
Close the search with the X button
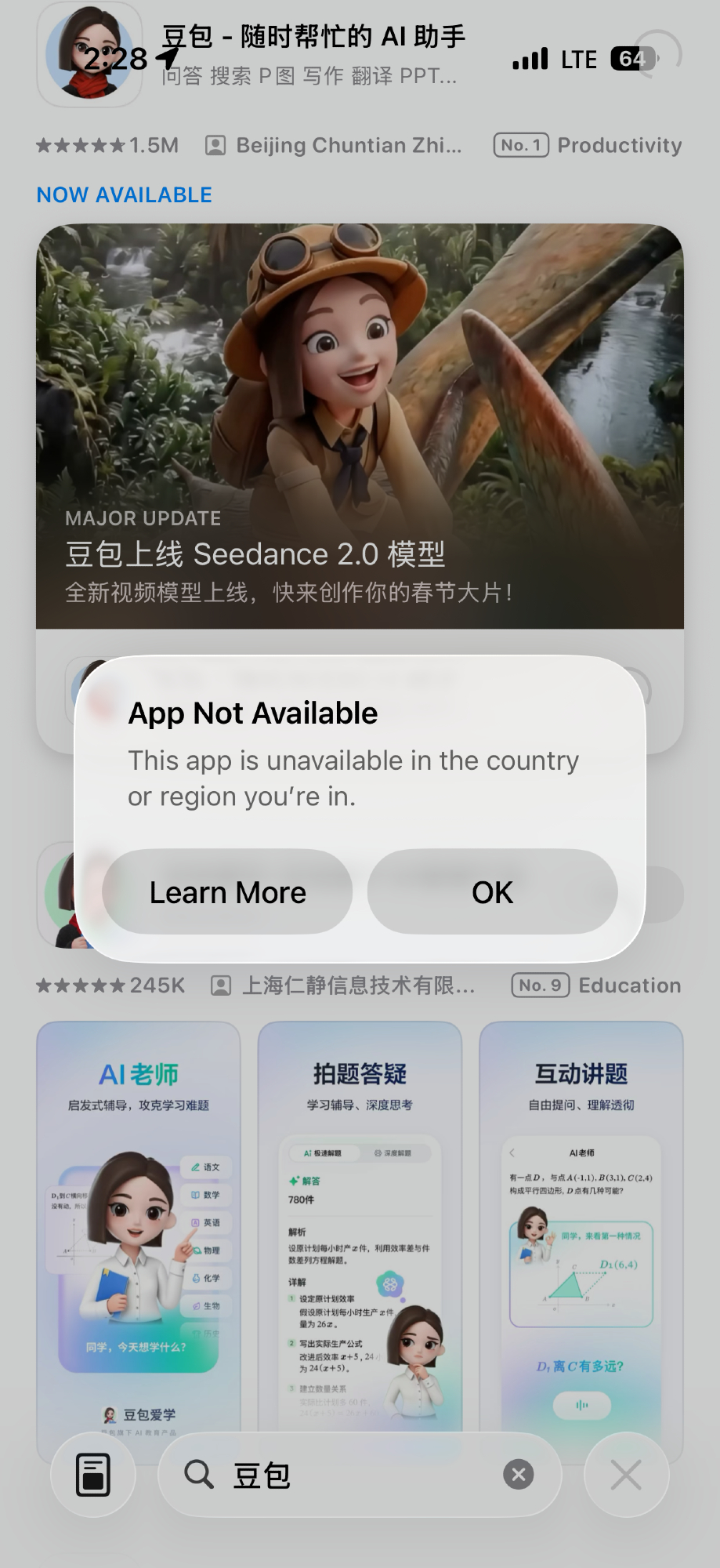(626, 1475)
